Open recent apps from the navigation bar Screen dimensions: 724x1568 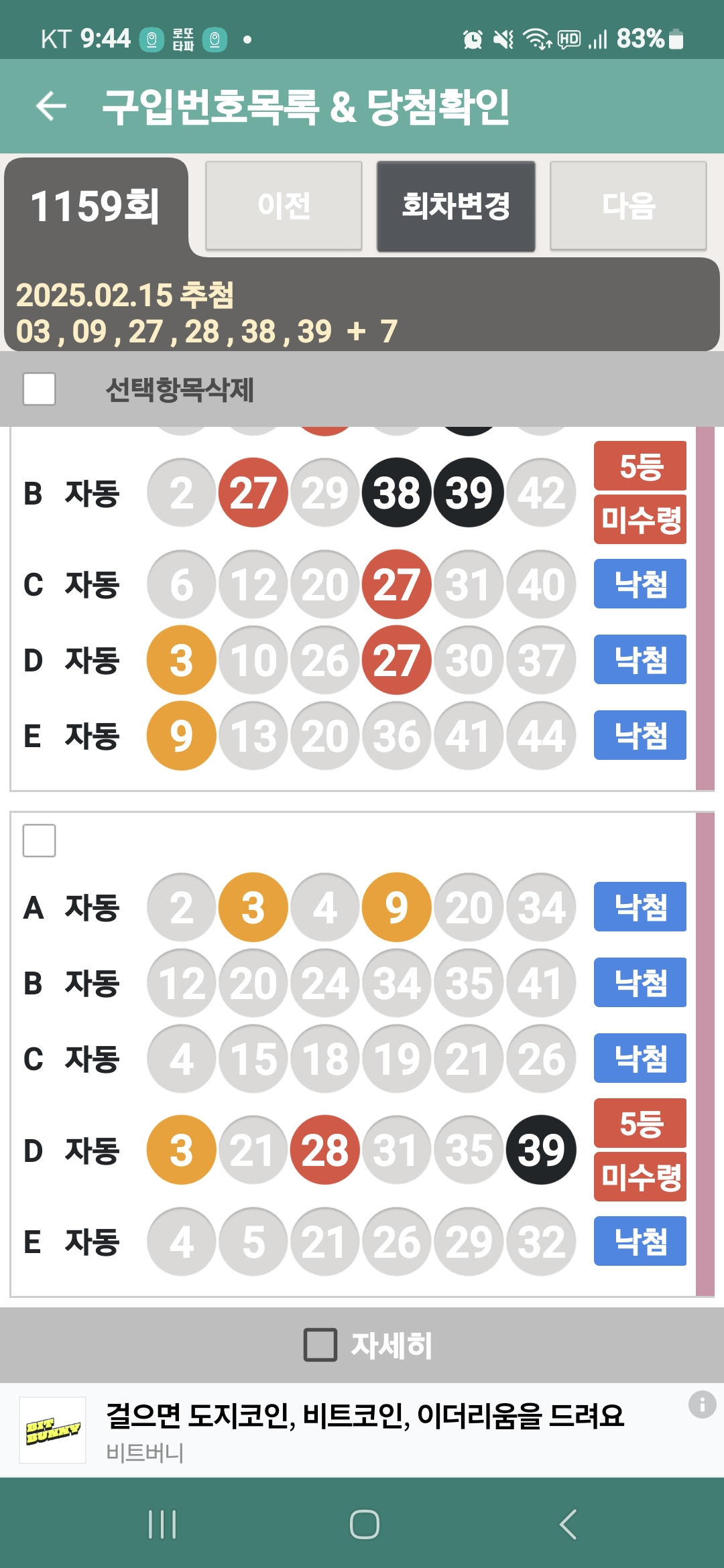pyautogui.click(x=162, y=1524)
